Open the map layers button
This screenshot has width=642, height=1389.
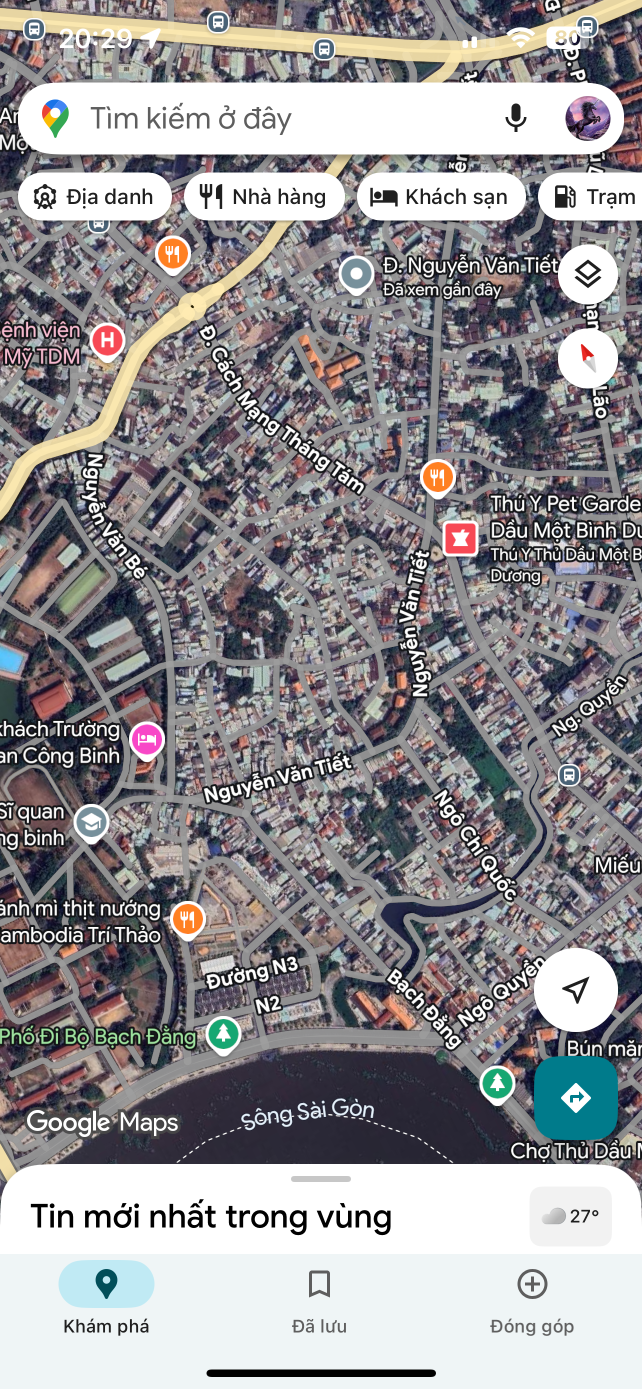pyautogui.click(x=588, y=274)
